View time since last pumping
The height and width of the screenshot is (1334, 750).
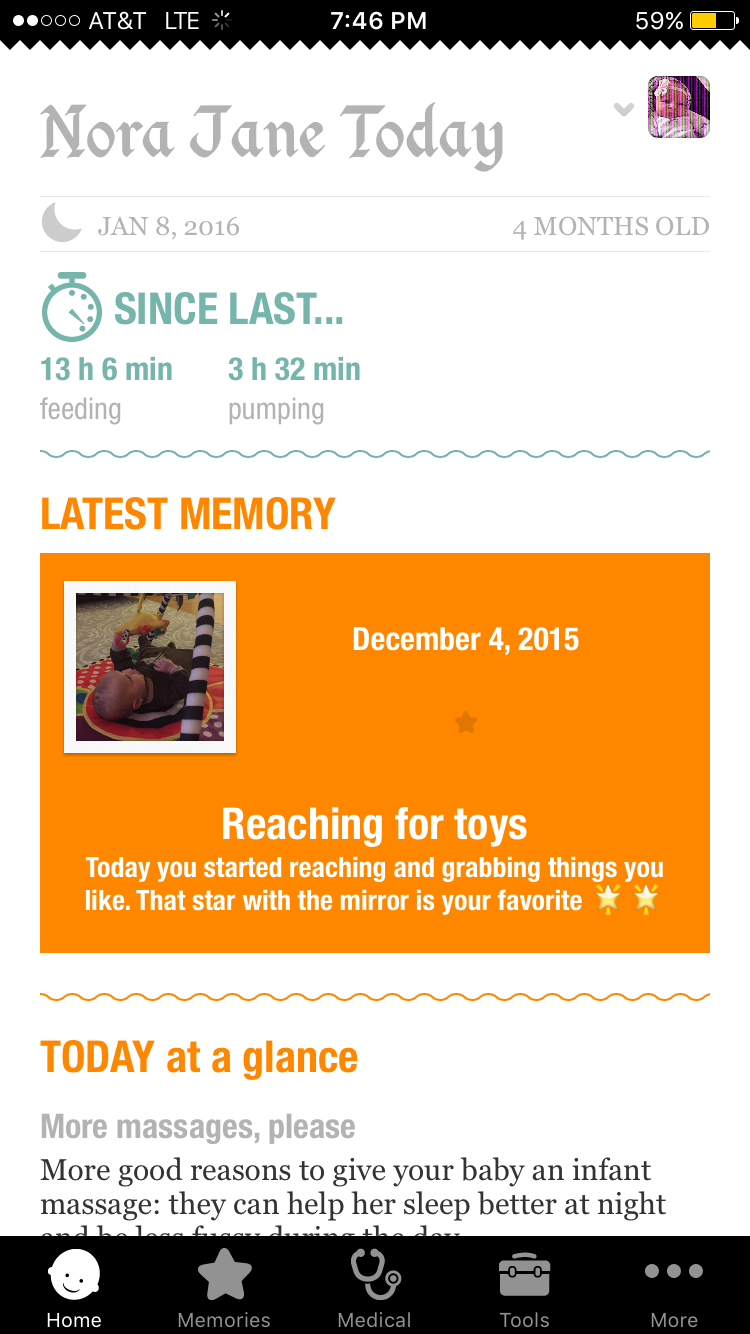294,386
